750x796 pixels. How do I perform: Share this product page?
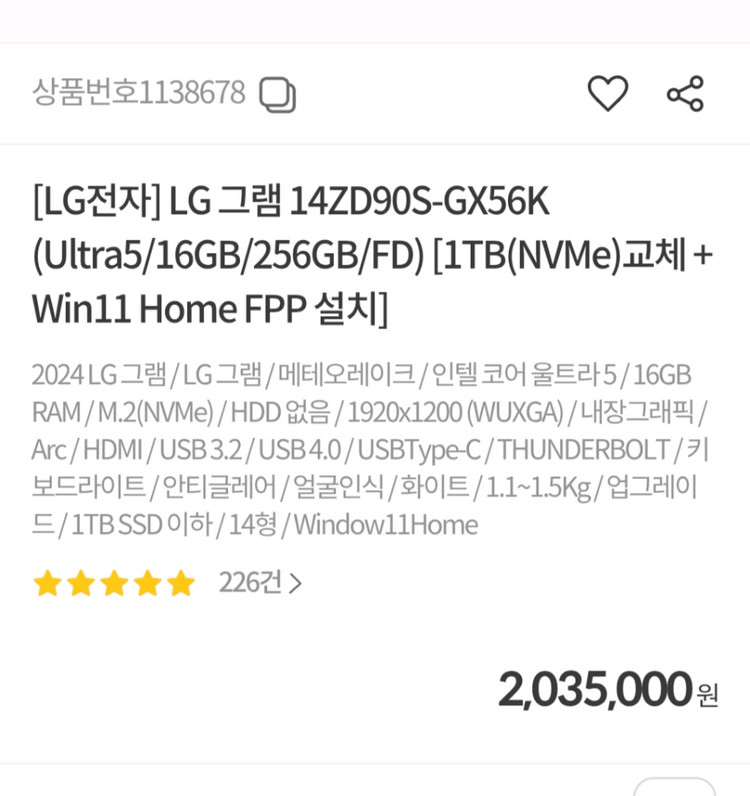pyautogui.click(x=685, y=93)
